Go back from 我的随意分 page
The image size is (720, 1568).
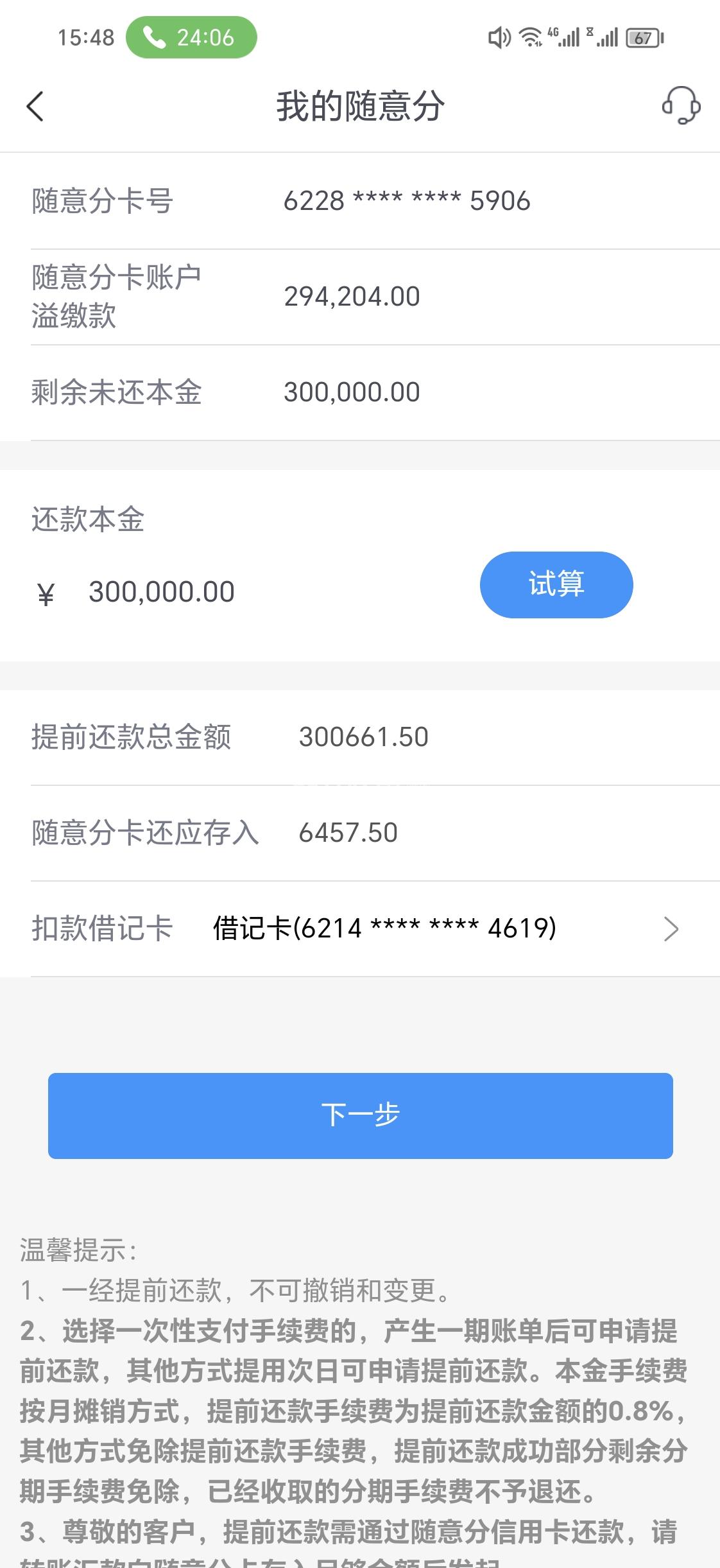(x=35, y=106)
